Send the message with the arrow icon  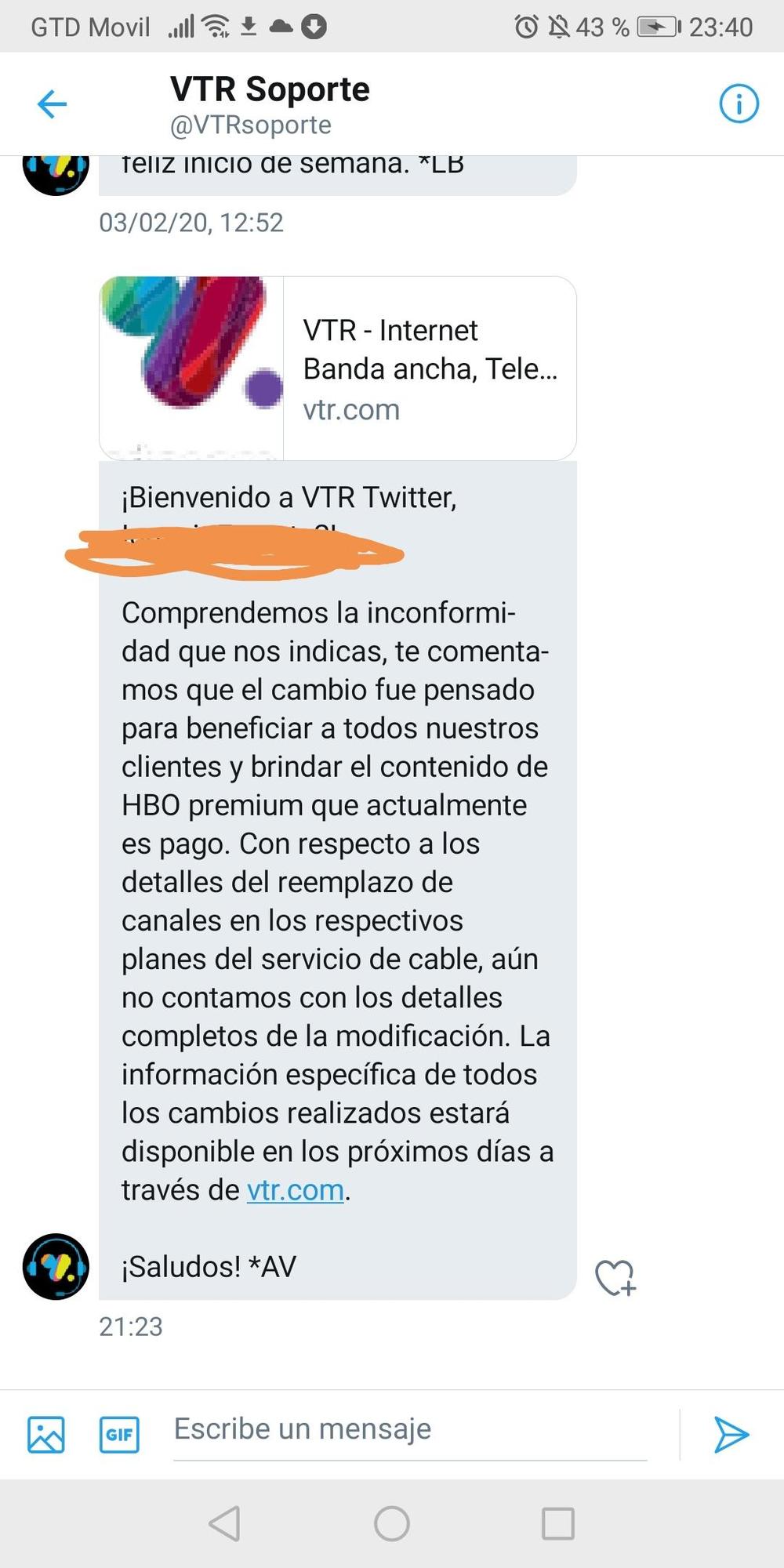click(731, 1434)
